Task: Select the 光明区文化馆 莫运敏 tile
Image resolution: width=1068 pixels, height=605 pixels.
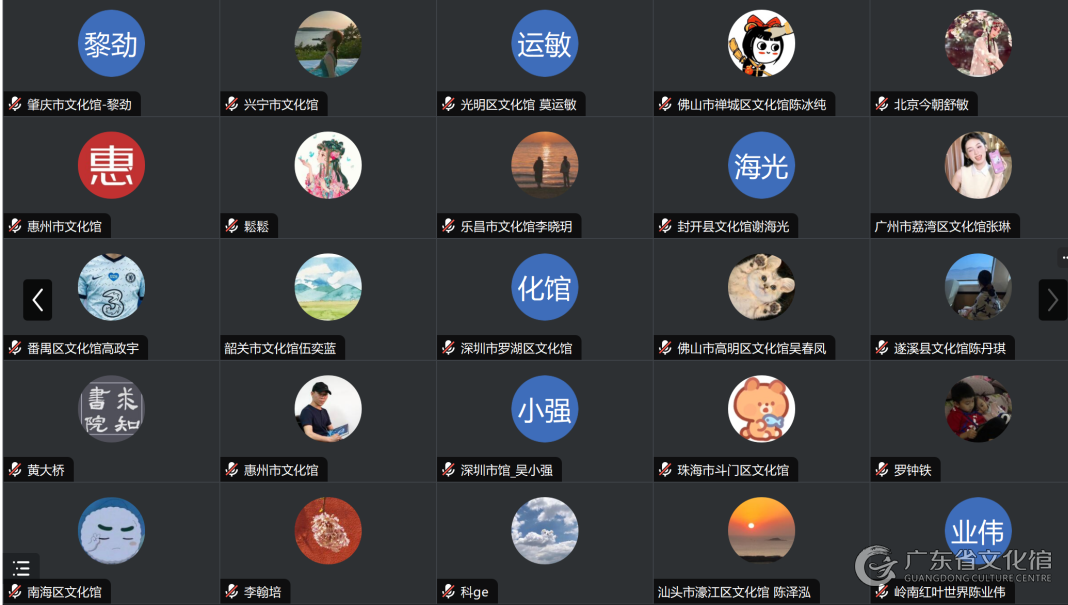Action: click(x=544, y=45)
